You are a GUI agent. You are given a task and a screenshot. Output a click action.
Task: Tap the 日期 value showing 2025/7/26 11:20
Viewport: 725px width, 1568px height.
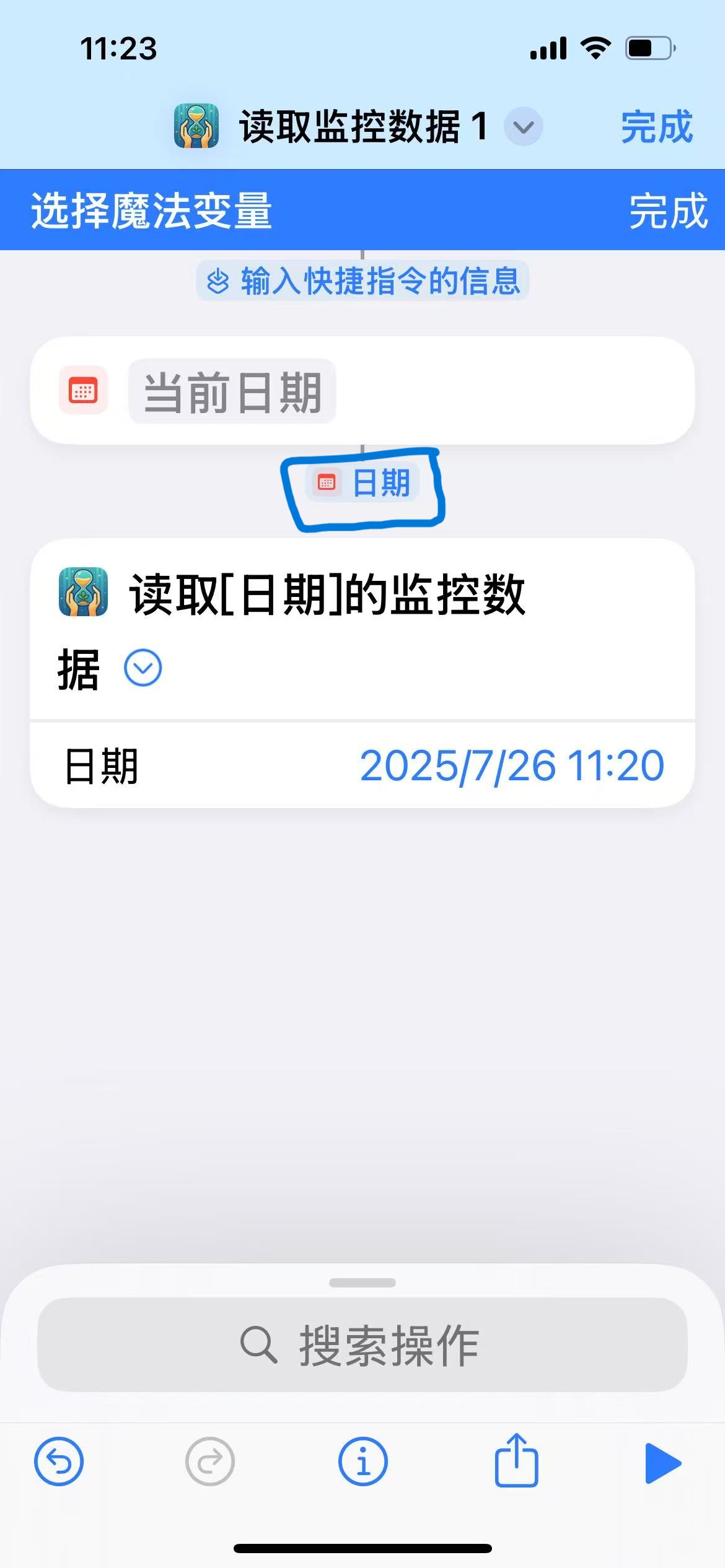(x=511, y=767)
